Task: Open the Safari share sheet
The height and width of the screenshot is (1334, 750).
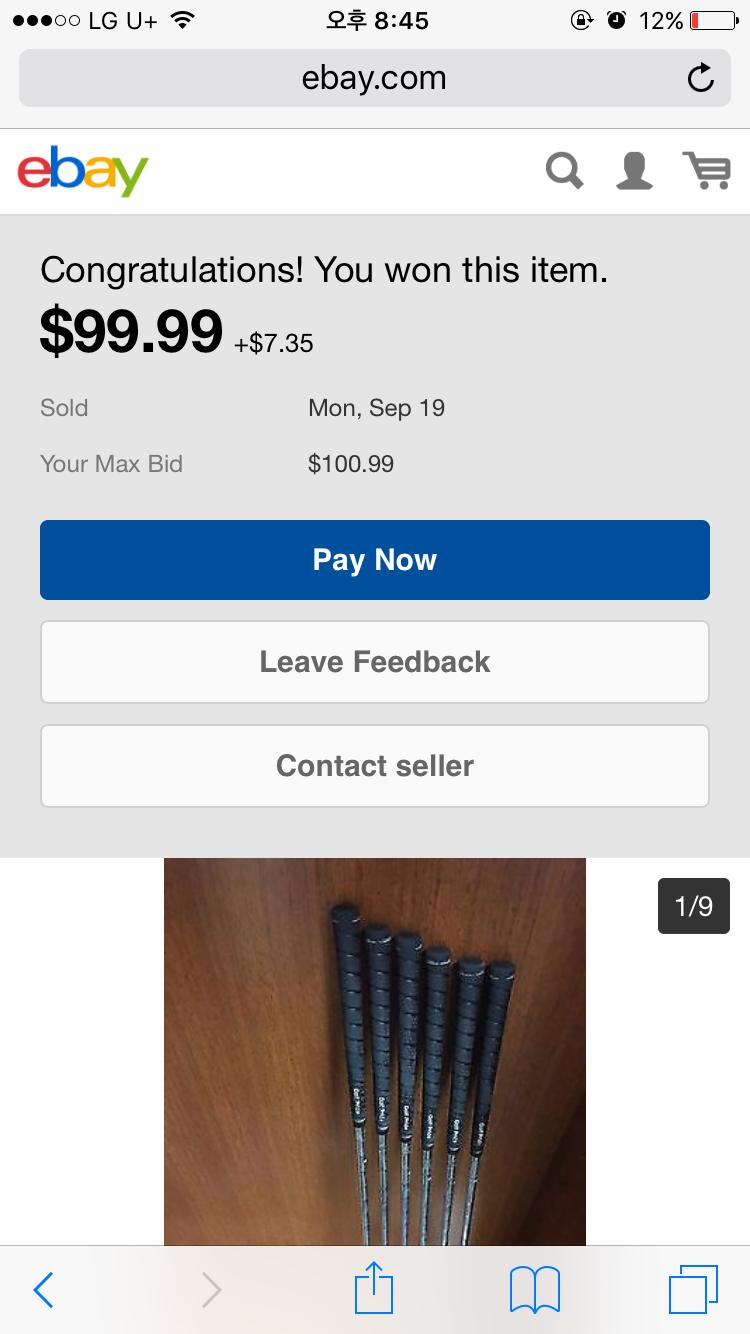Action: [x=375, y=1287]
